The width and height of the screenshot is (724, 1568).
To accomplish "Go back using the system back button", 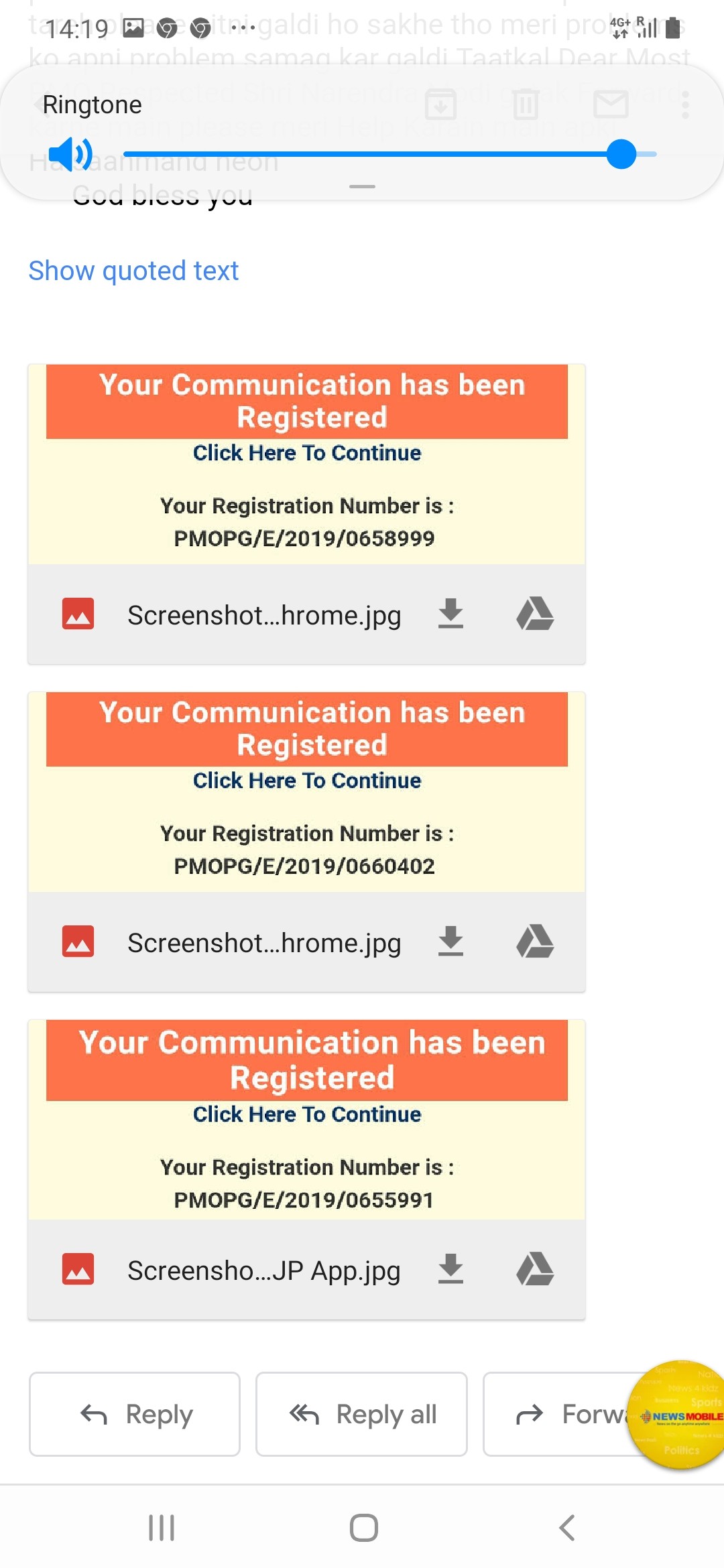I will [566, 1528].
